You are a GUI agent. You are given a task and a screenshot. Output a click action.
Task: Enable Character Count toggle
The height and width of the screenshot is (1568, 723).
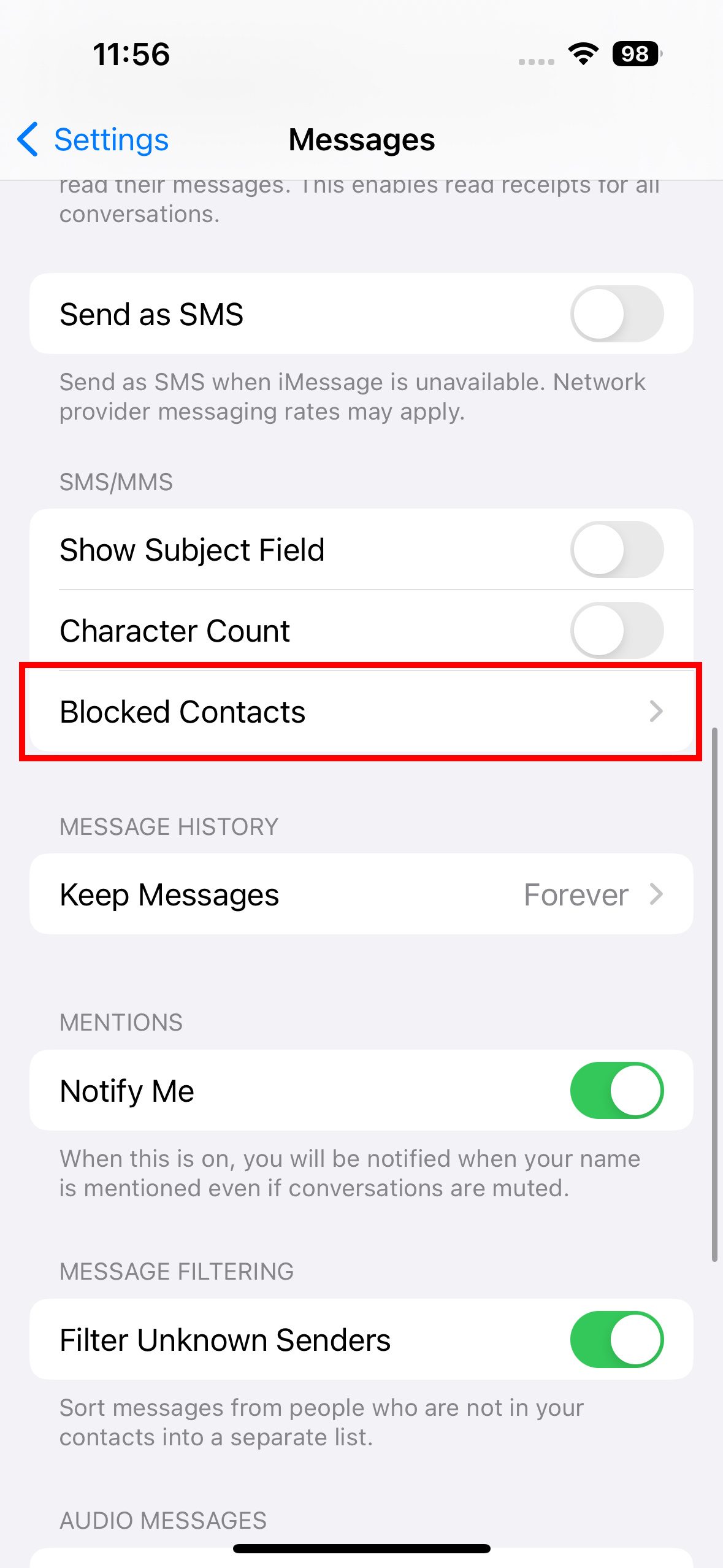[x=616, y=630]
